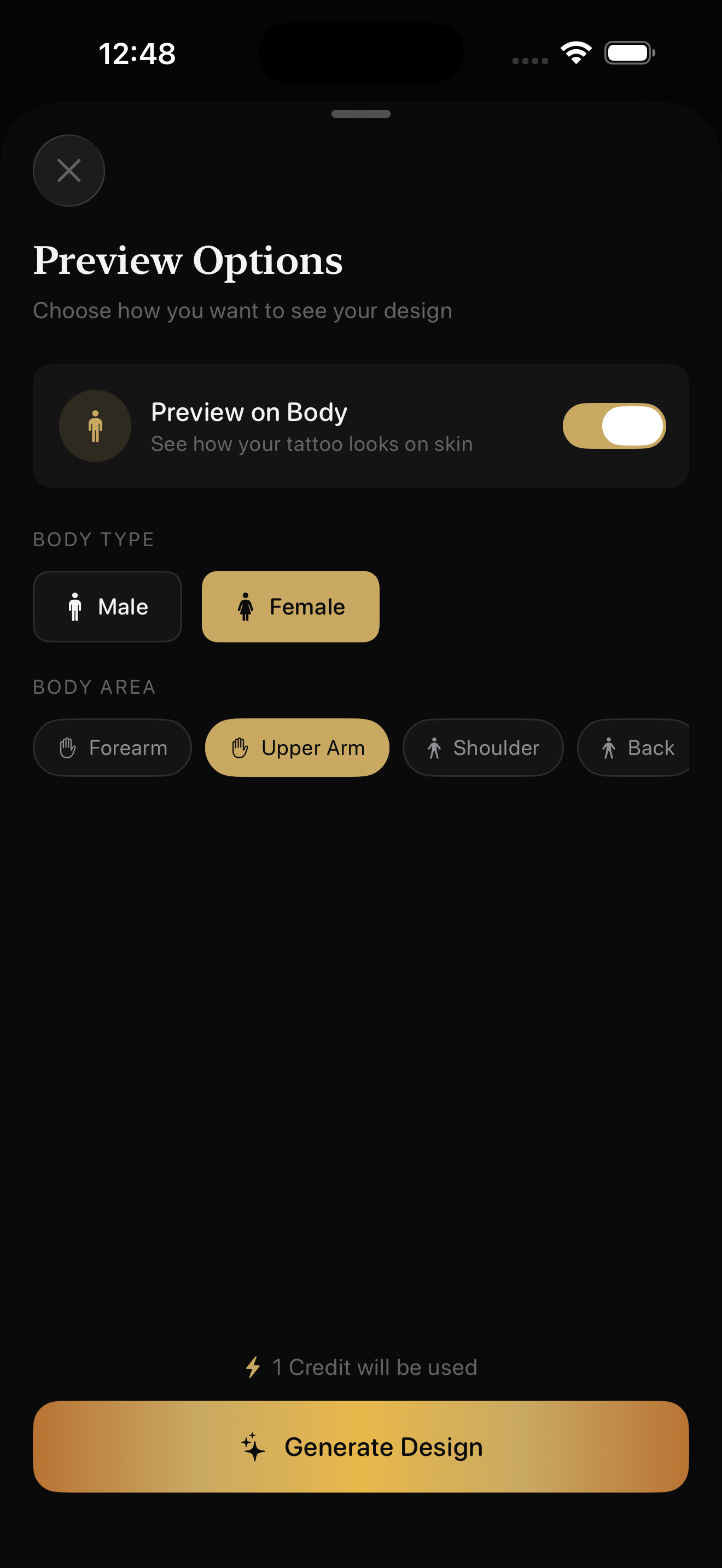This screenshot has height=1568, width=722.
Task: Click the person icon on the Back chip
Action: tap(608, 747)
